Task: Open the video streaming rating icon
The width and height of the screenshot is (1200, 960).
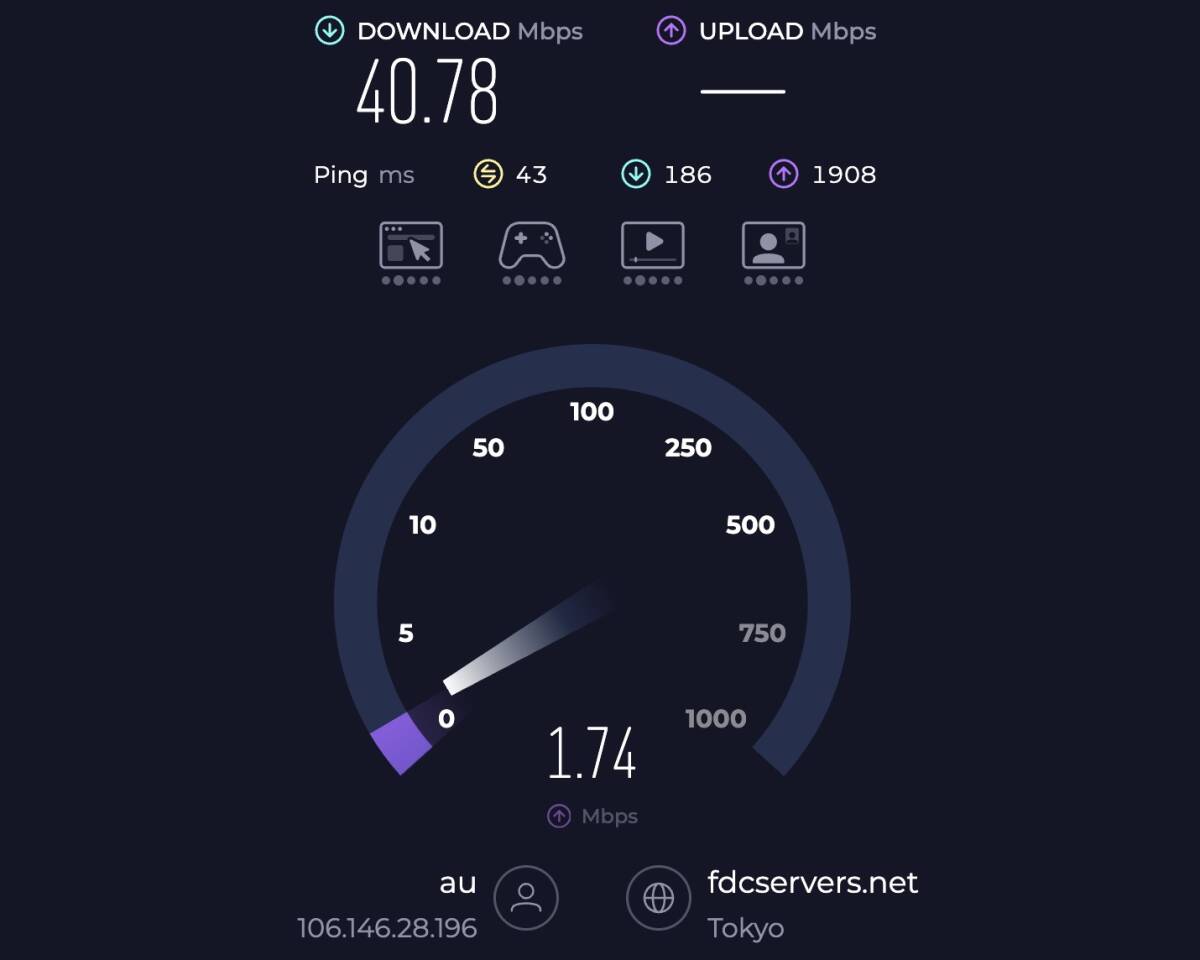Action: click(x=653, y=246)
